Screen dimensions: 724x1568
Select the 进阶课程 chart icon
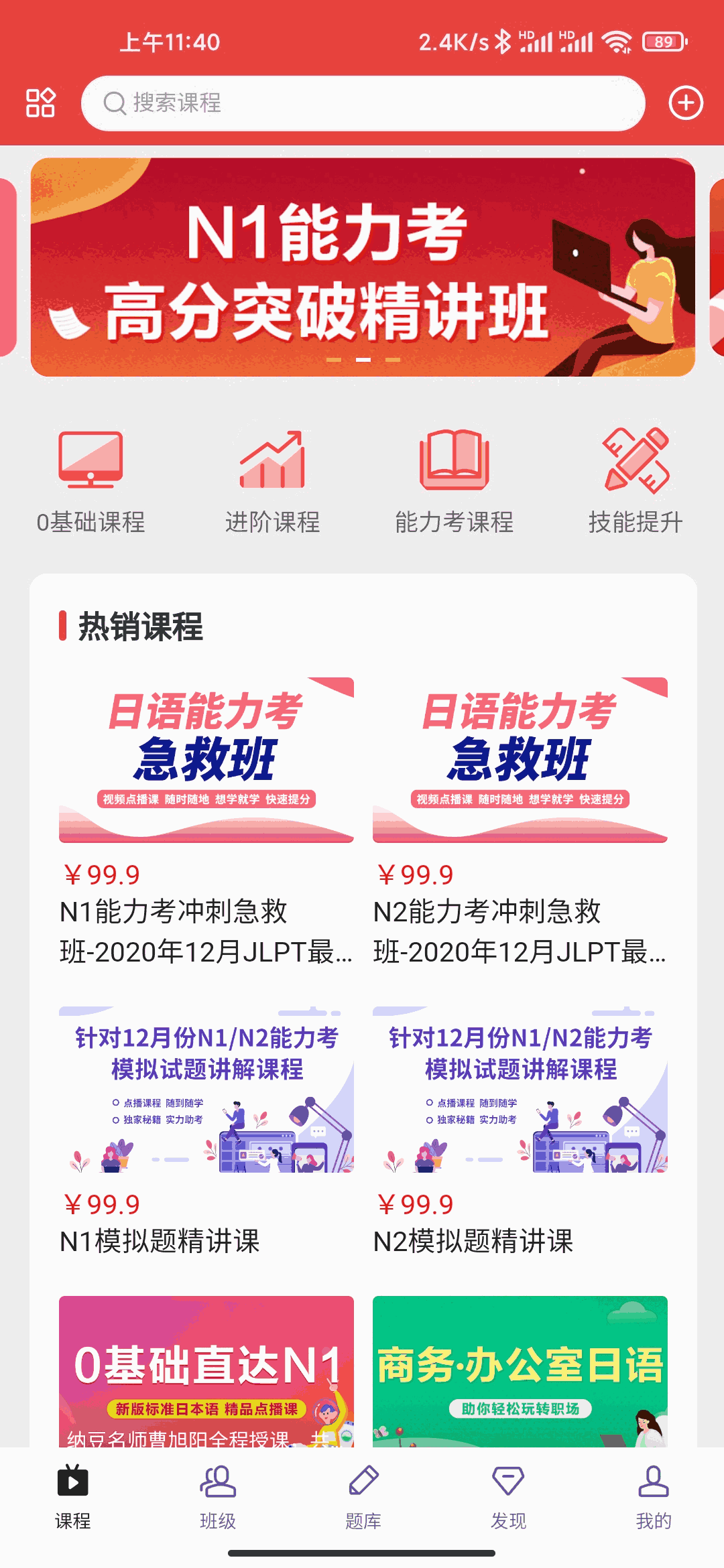coord(273,462)
